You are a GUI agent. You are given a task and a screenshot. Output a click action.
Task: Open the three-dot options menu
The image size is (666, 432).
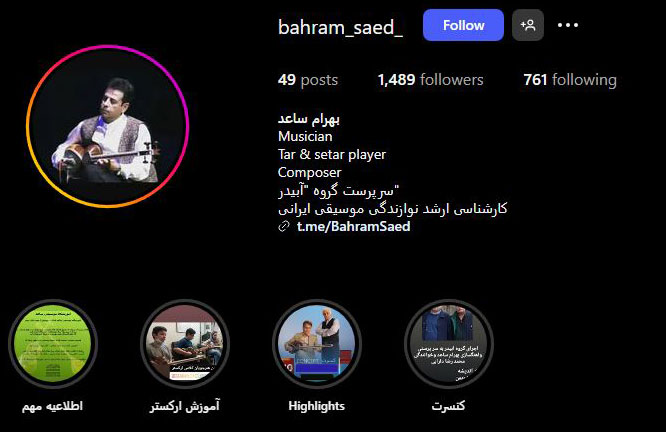point(568,25)
